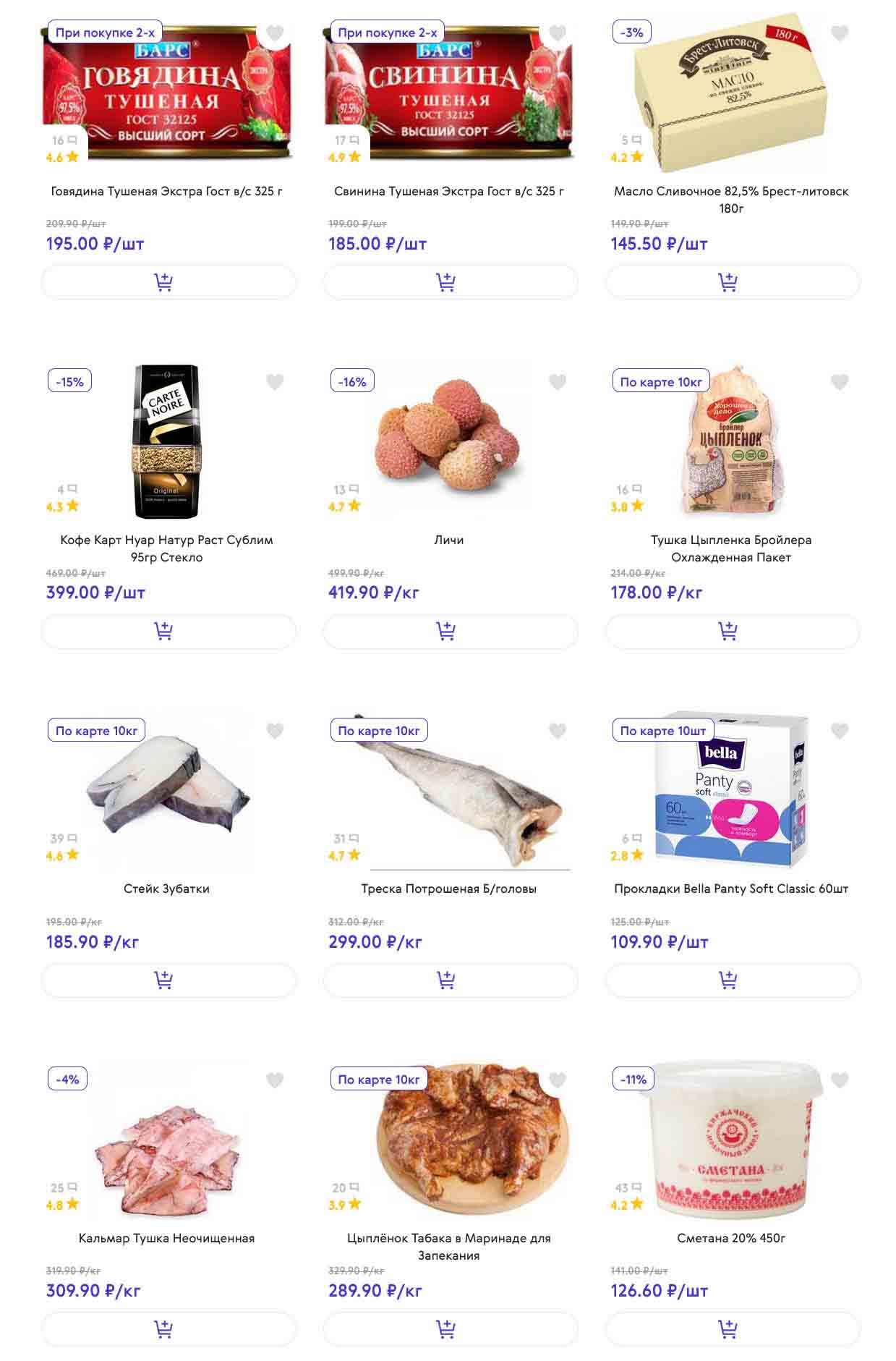
Task: Like the Масло Сливочное heart icon
Action: coord(840,33)
